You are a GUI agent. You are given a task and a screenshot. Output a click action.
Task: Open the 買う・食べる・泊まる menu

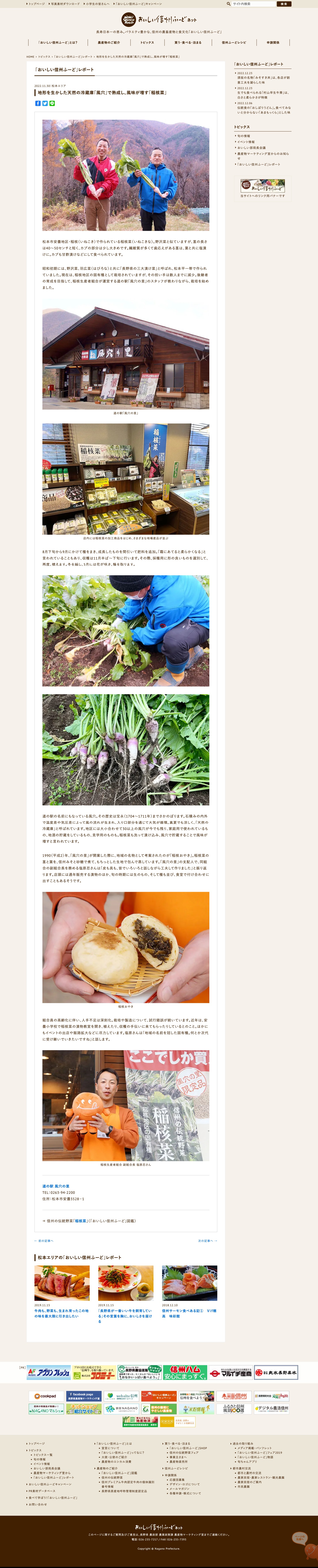(188, 43)
